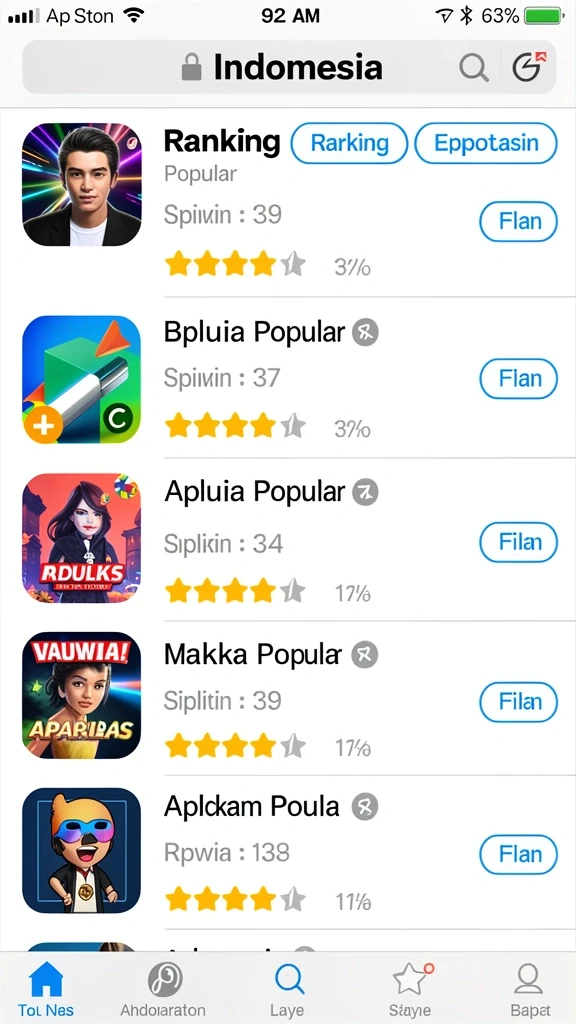This screenshot has height=1024, width=576.
Task: Tap the Flan button for the Ranking app
Action: coord(519,221)
